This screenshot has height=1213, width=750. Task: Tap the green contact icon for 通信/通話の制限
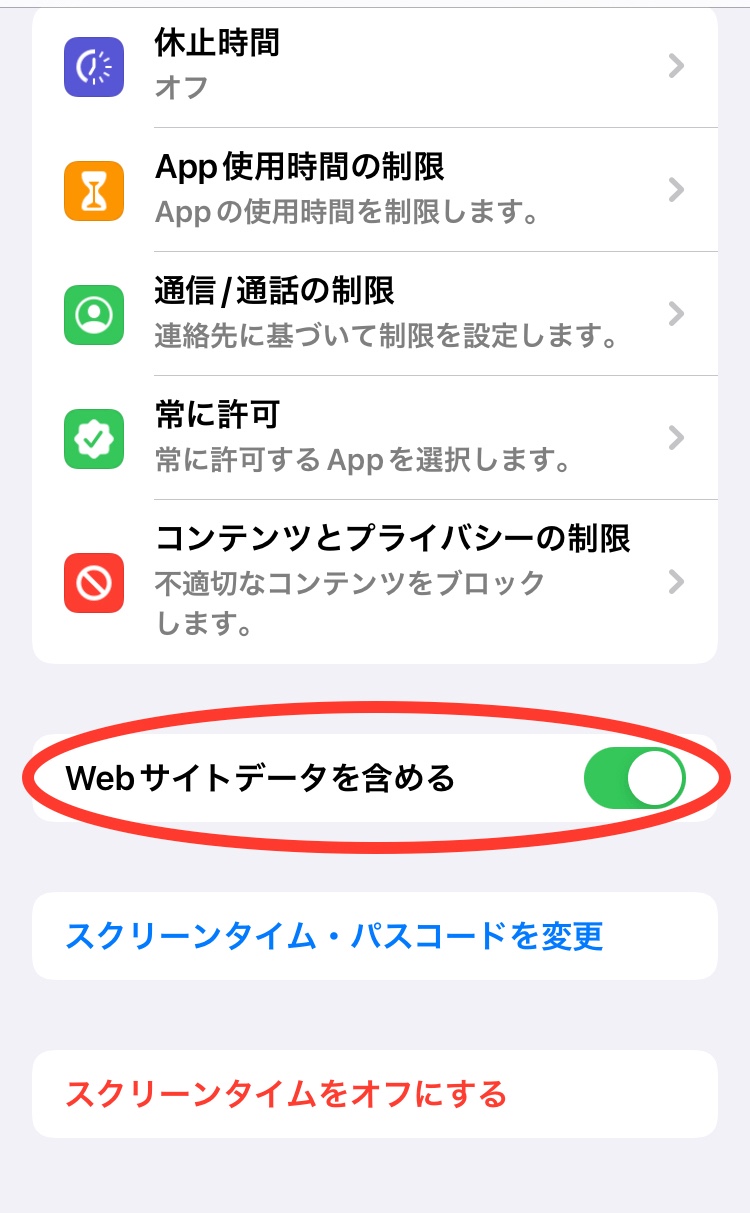(94, 314)
